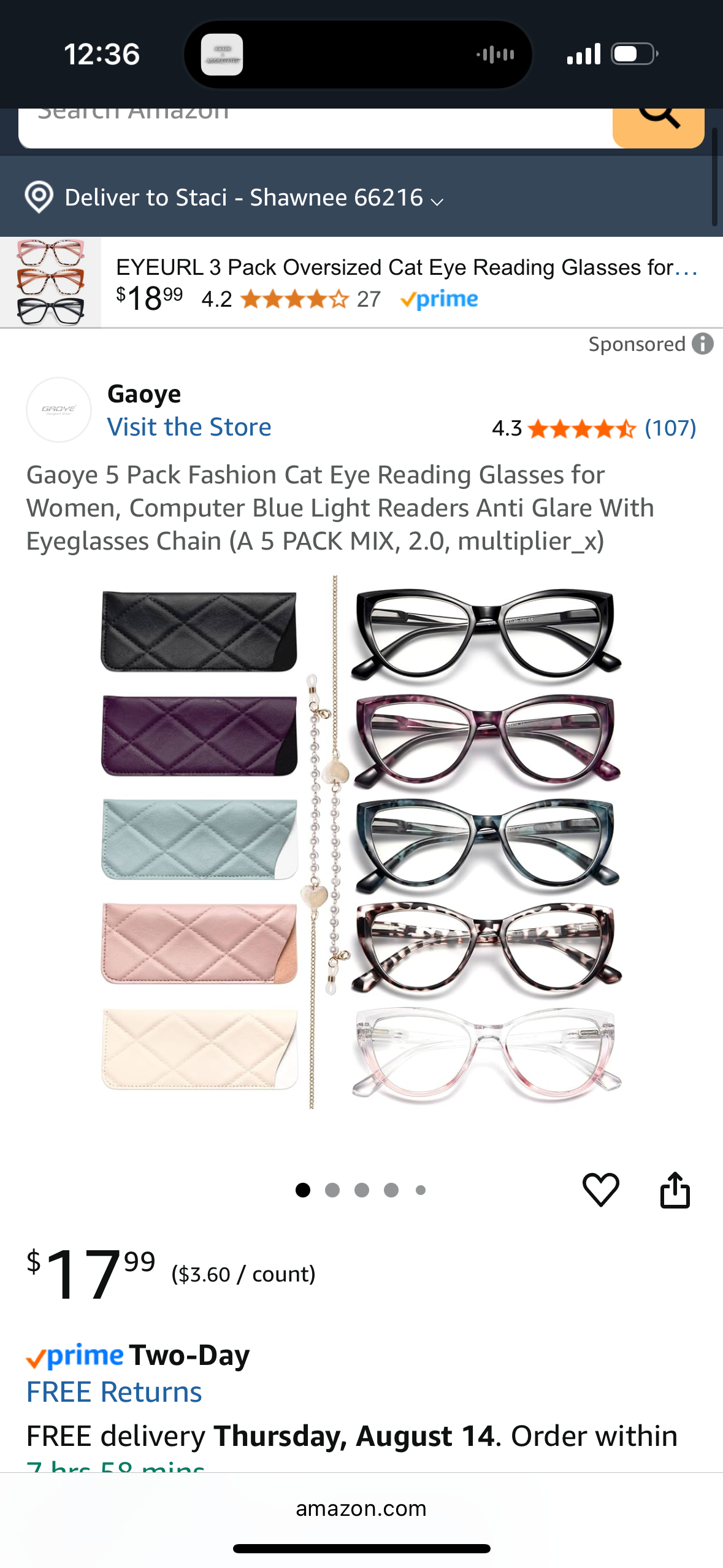Open the 107 customer ratings
The height and width of the screenshot is (1568, 723).
tap(670, 428)
